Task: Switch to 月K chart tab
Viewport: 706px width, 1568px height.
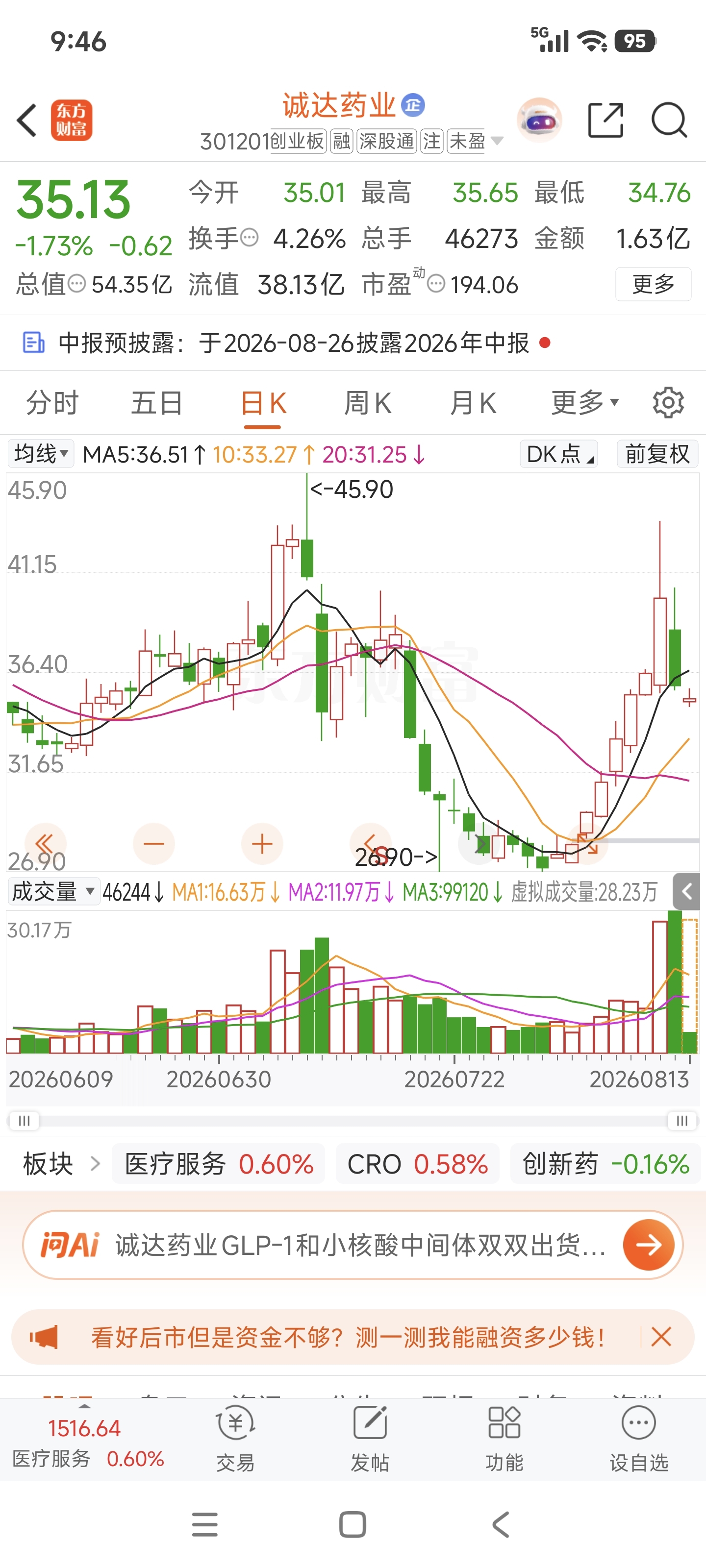Action: (x=473, y=403)
